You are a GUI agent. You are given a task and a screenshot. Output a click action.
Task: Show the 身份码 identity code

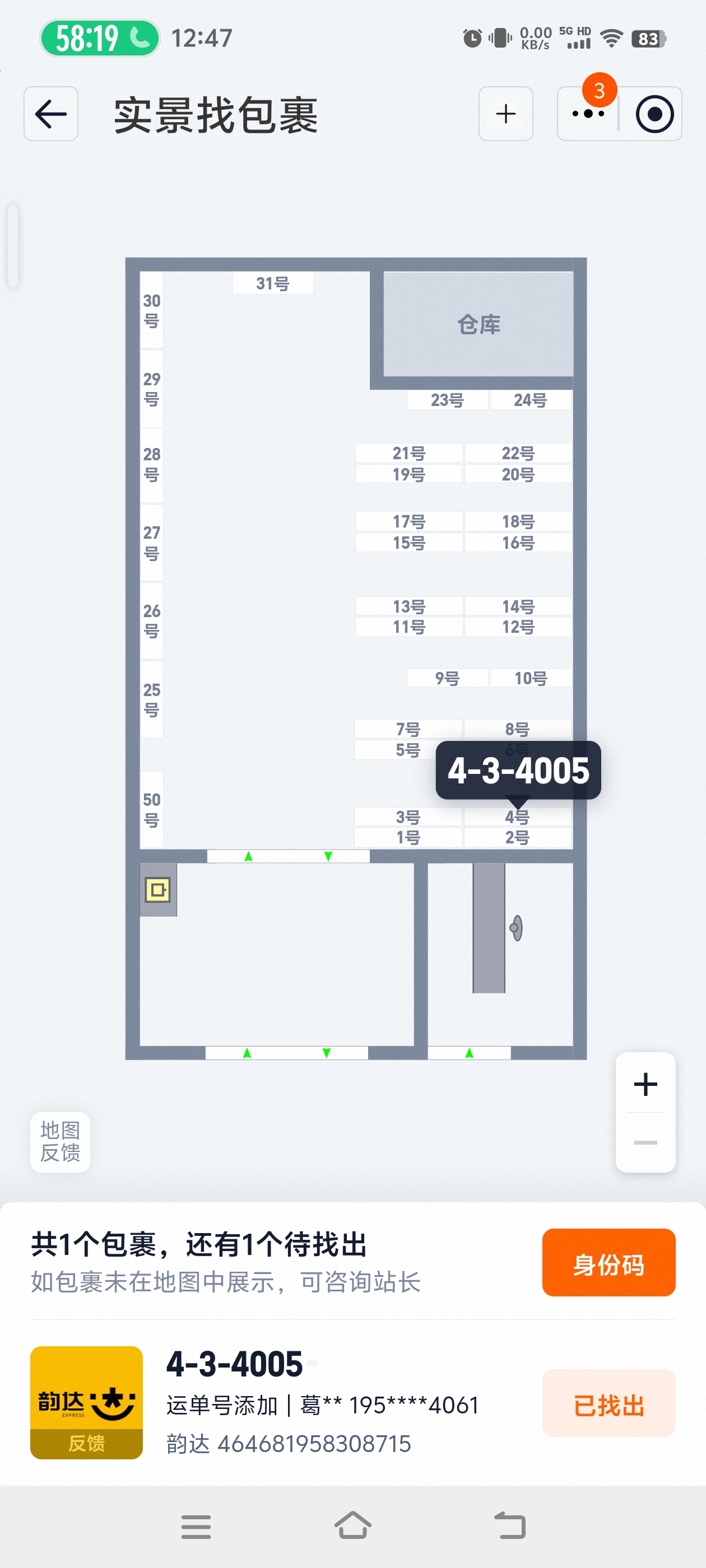coord(608,1262)
